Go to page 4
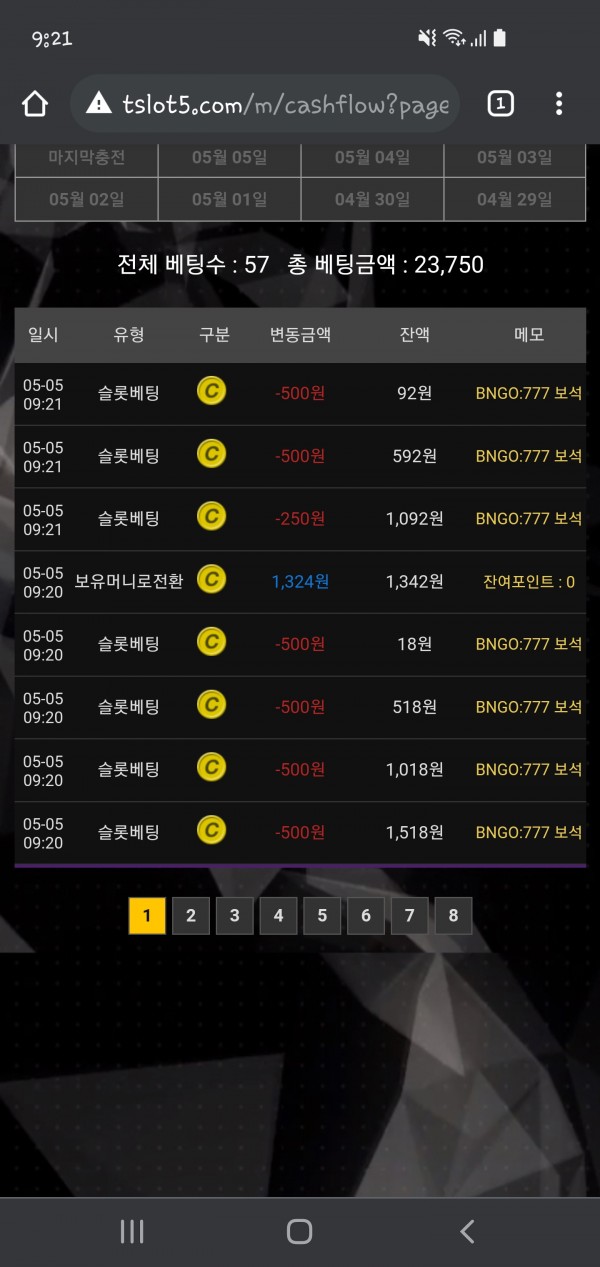600x1267 pixels. click(x=278, y=915)
